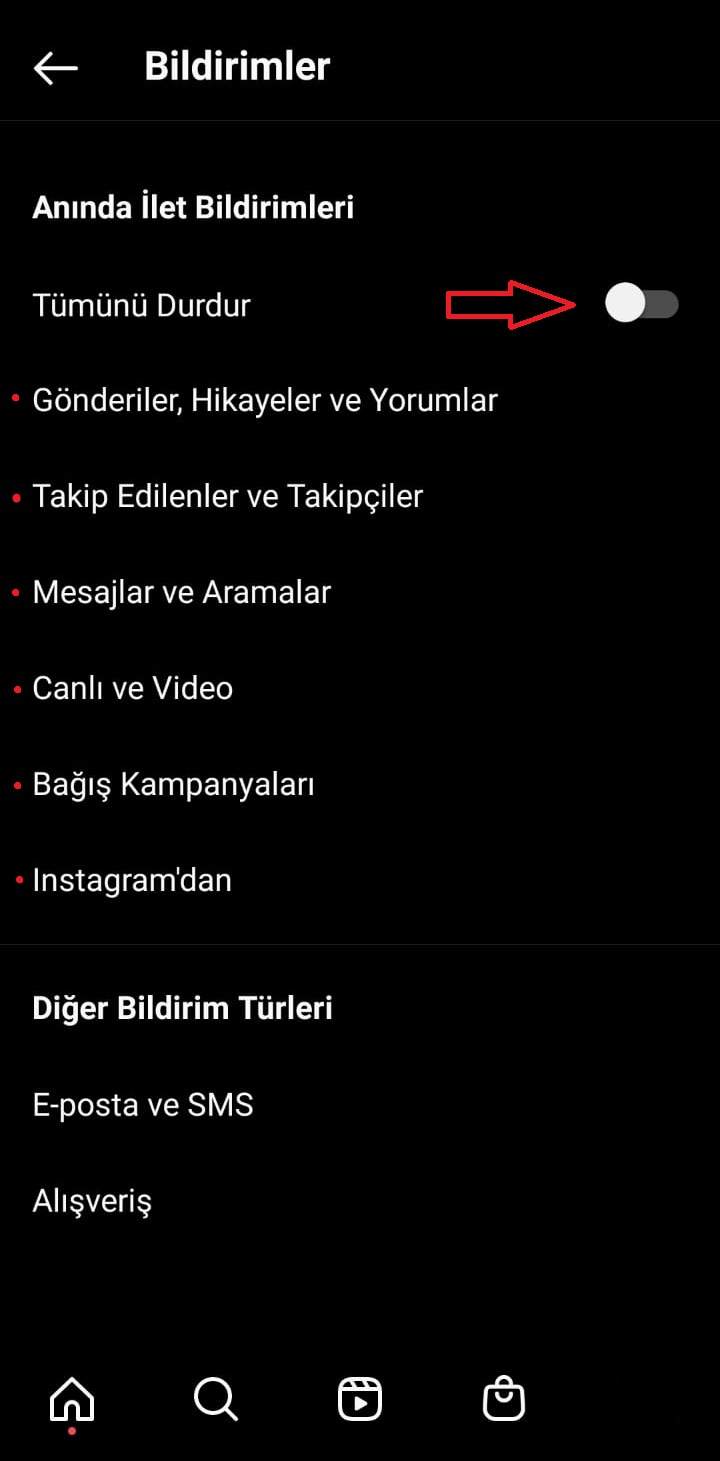Open Instagram'dan notification settings
This screenshot has width=720, height=1461.
(132, 880)
